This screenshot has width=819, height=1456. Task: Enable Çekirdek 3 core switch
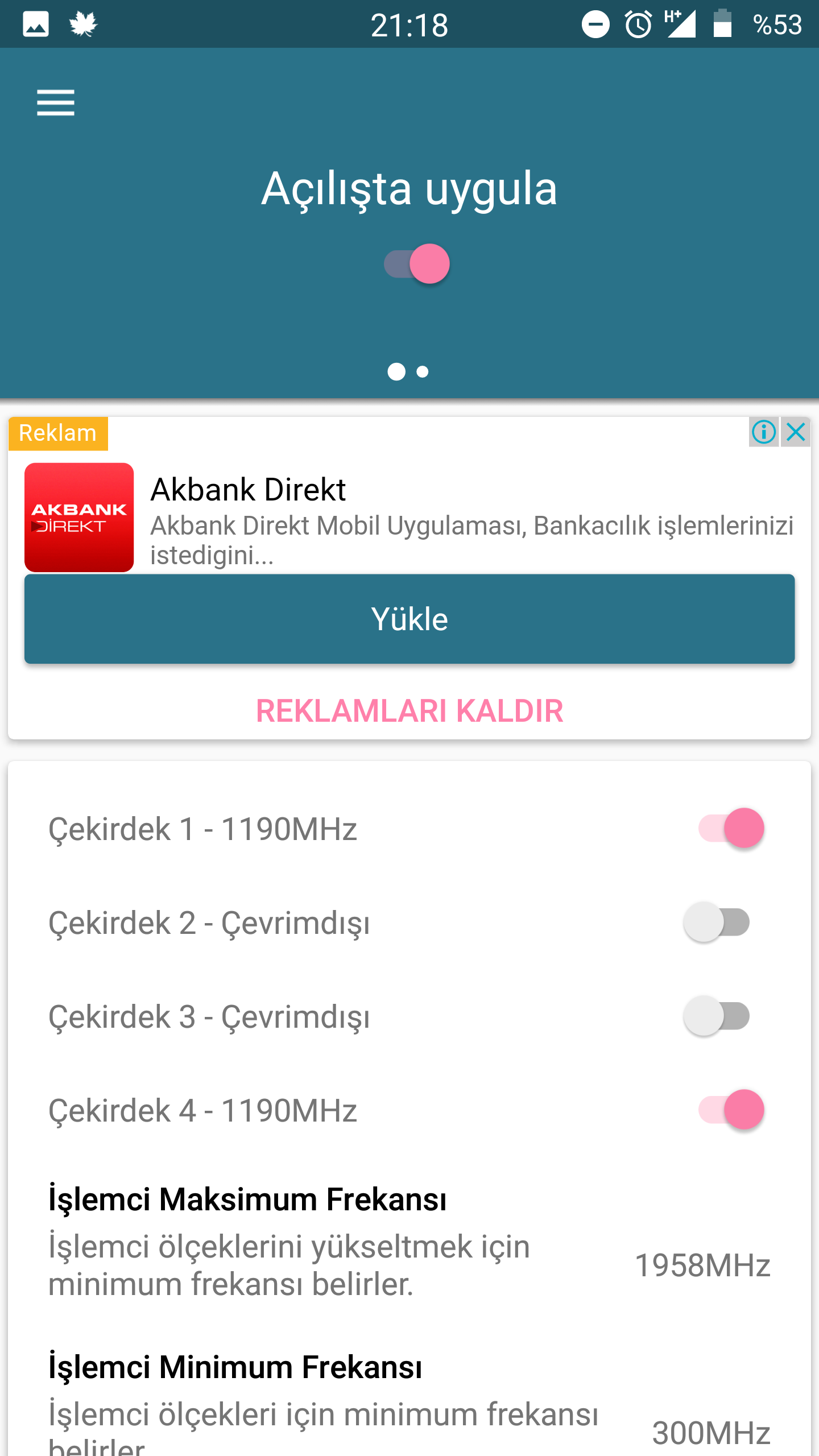717,1016
